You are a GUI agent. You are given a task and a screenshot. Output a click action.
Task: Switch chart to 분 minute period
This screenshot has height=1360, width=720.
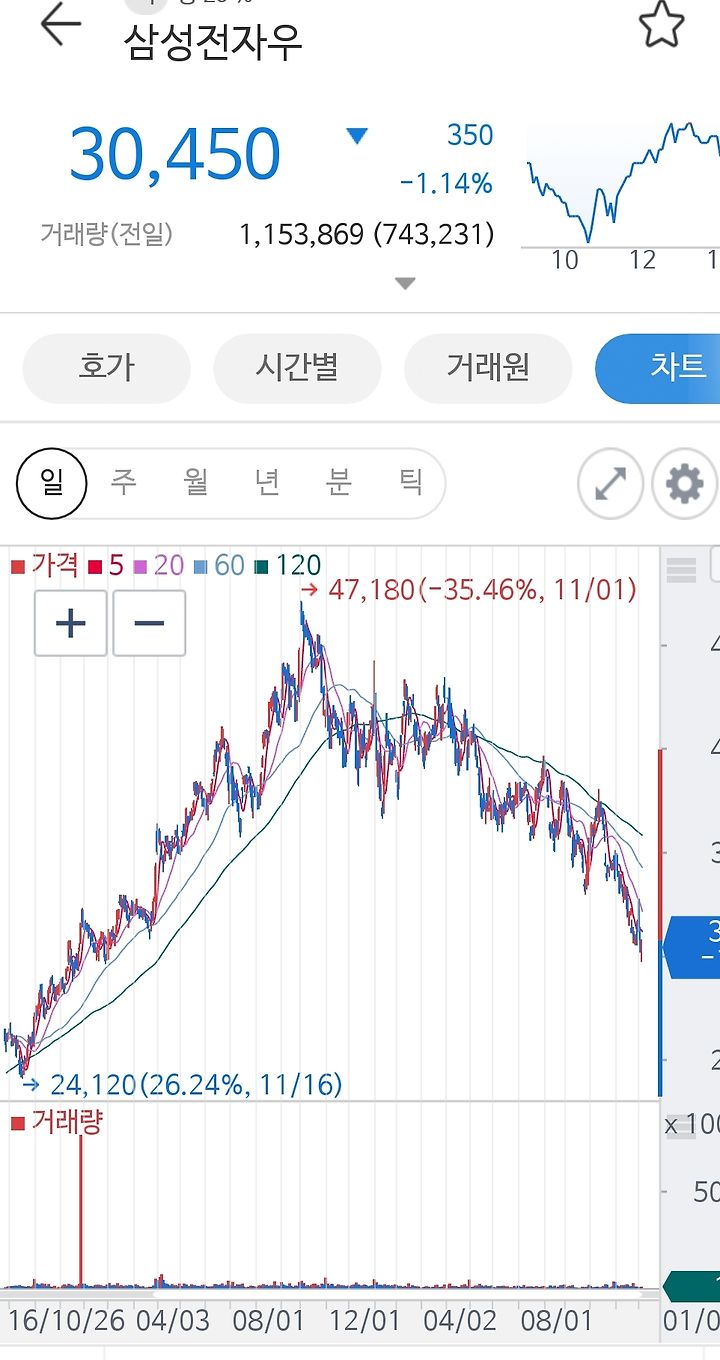pos(339,484)
